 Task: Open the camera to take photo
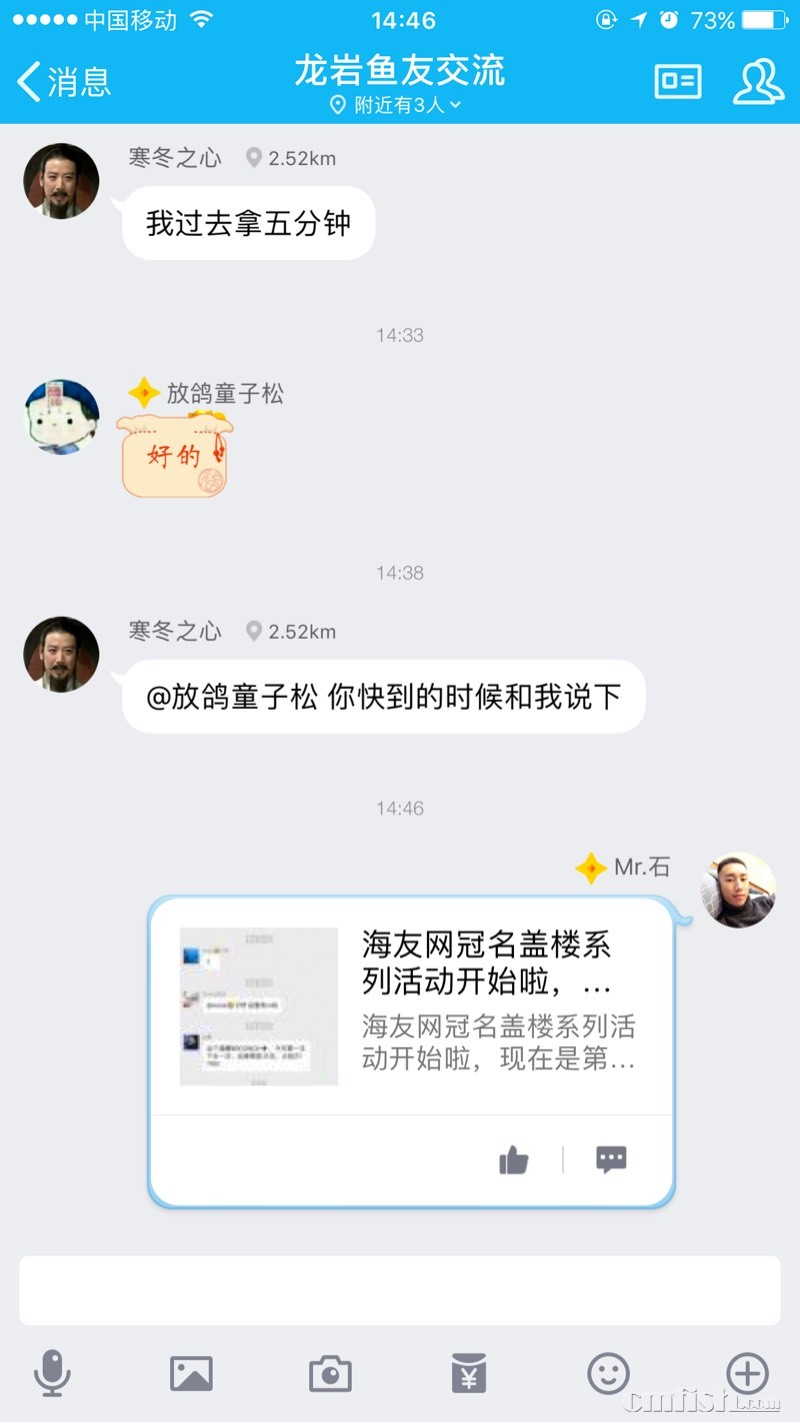[x=330, y=1373]
